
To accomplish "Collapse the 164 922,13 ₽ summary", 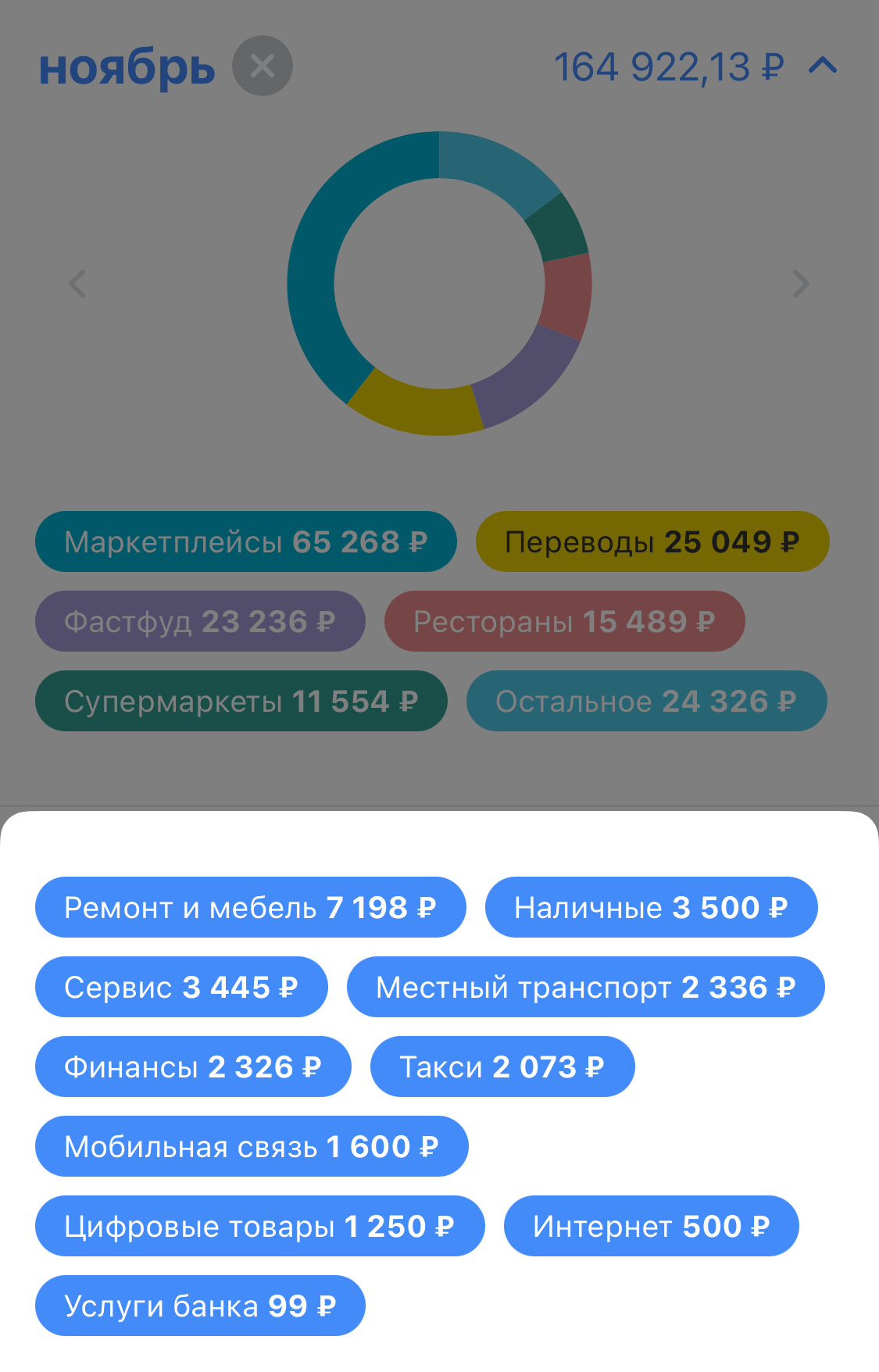I will click(822, 66).
